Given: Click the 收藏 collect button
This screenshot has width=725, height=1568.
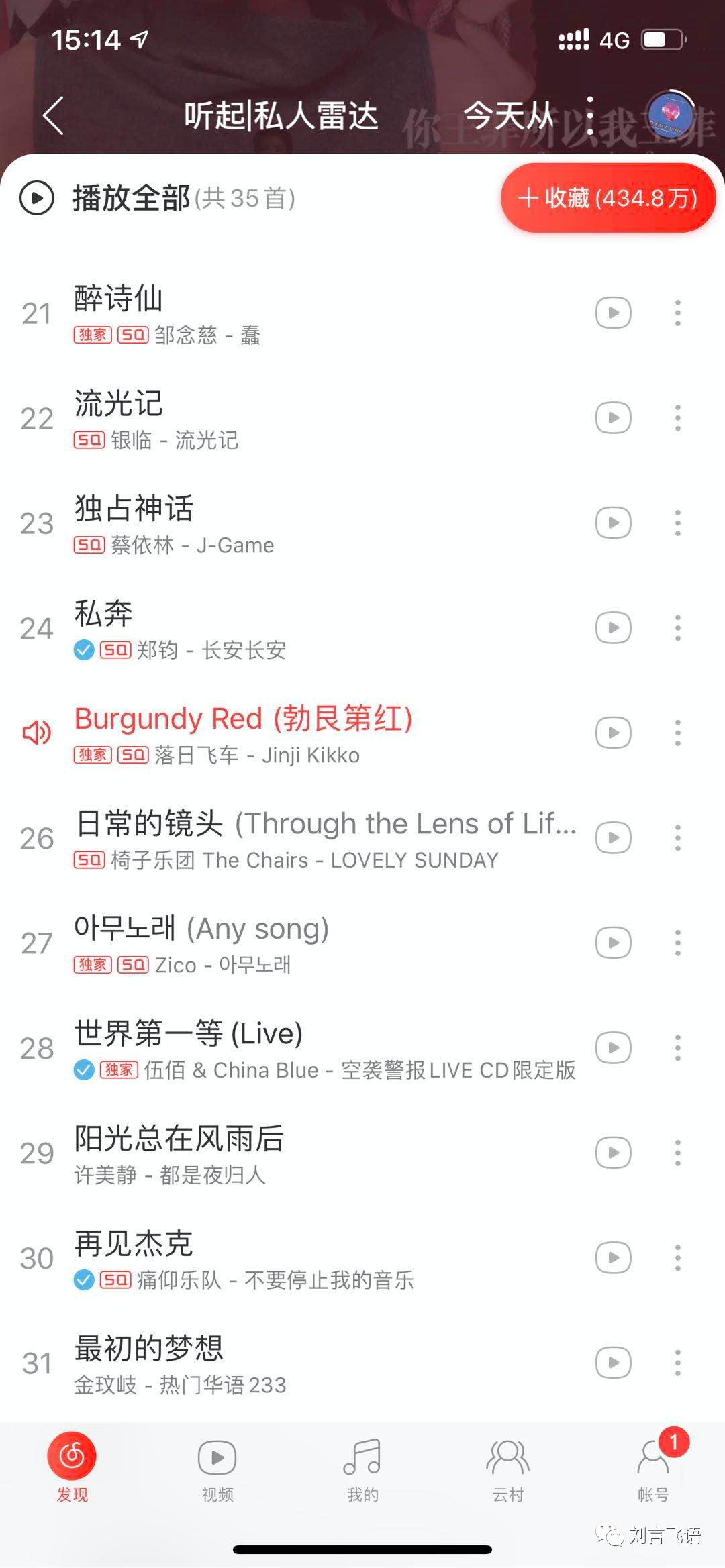Looking at the screenshot, I should (x=606, y=199).
